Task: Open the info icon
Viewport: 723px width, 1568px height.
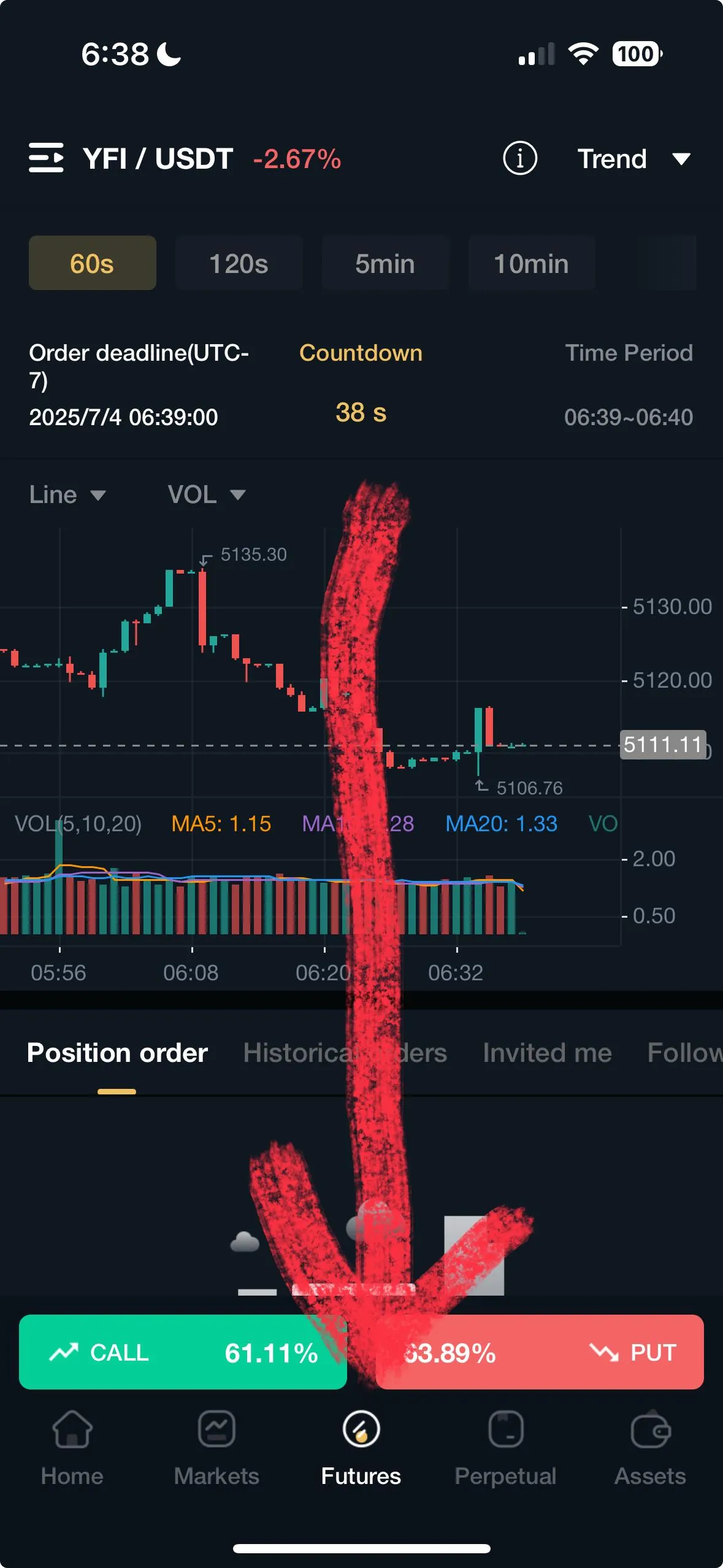Action: [x=519, y=158]
